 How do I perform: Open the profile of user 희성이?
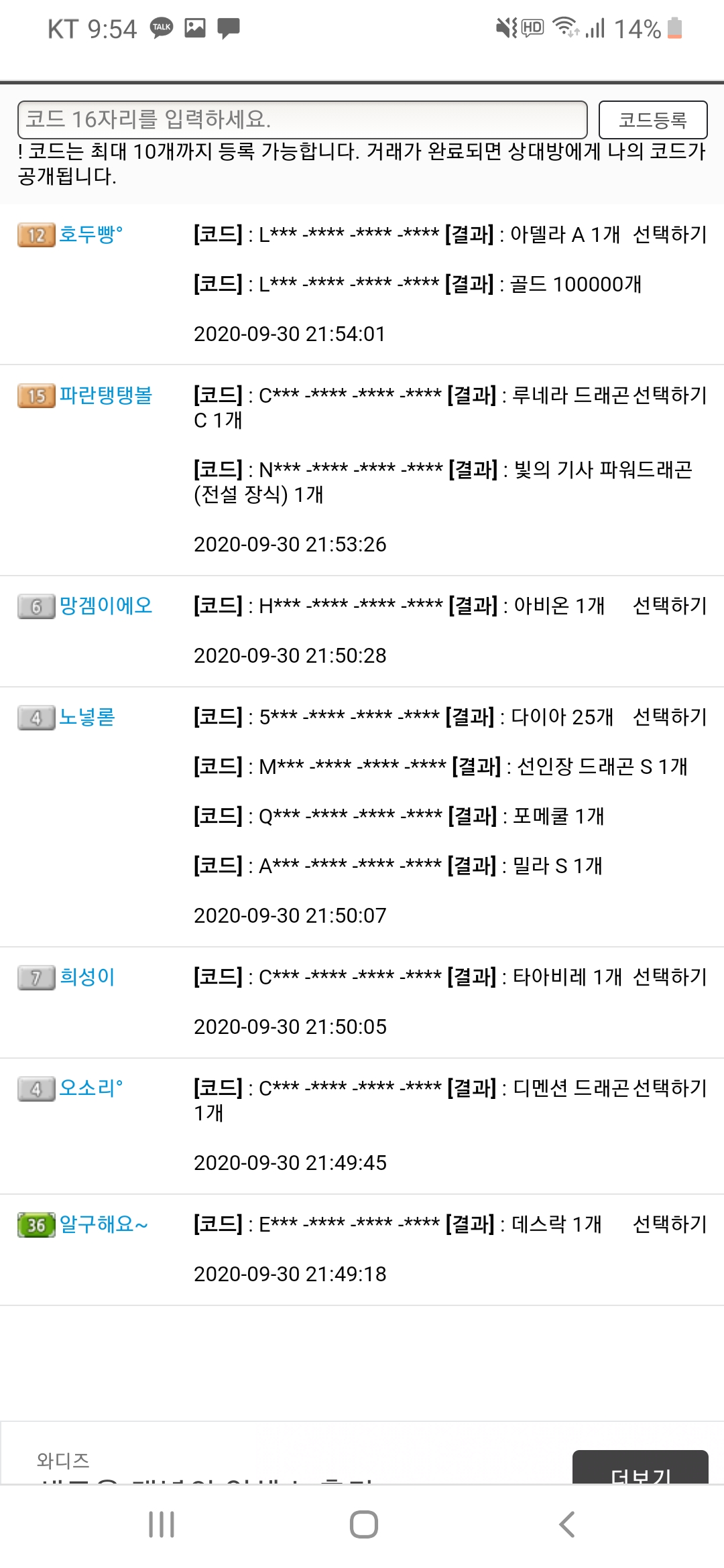[x=87, y=977]
